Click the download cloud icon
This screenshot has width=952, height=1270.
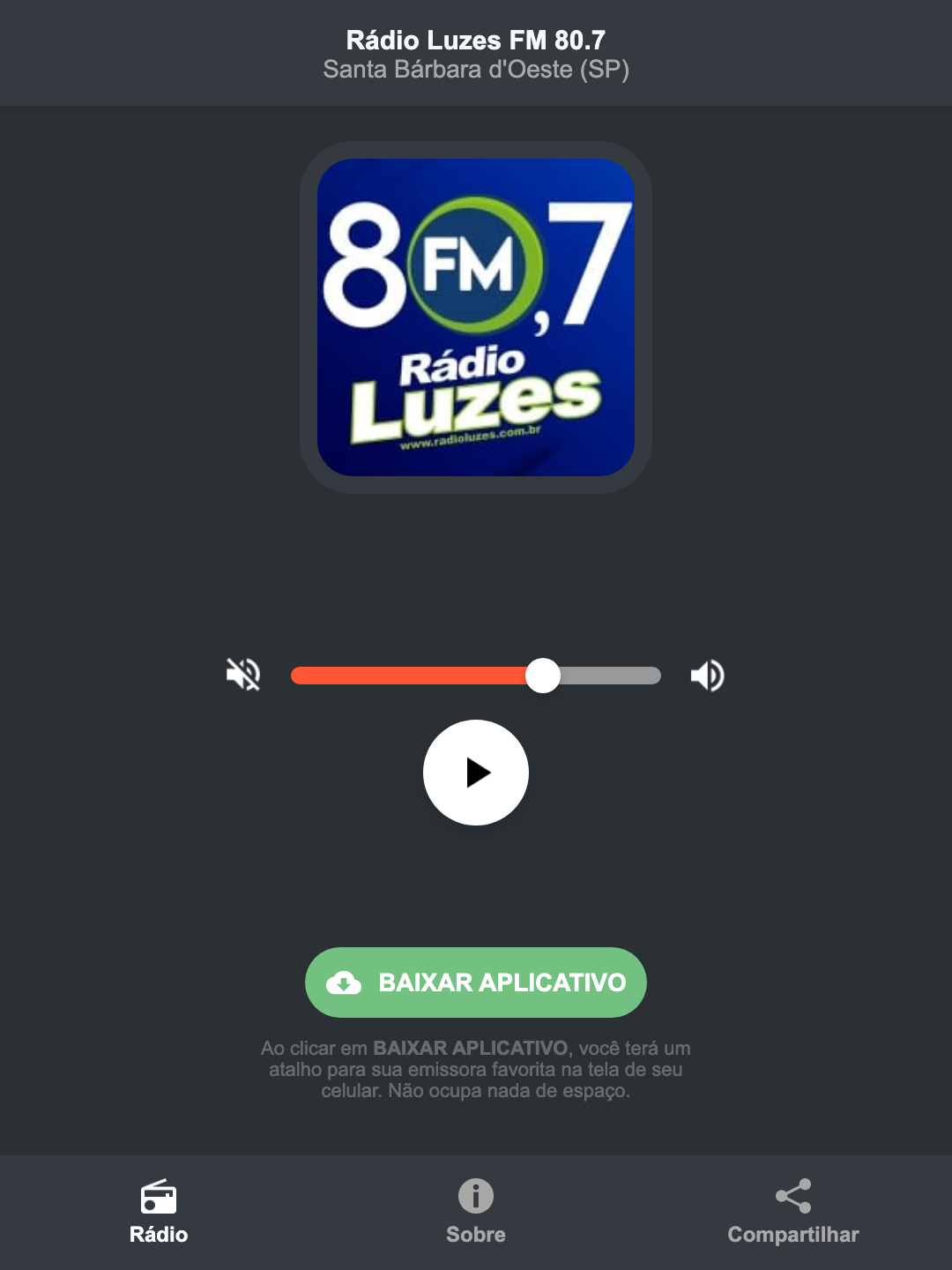coord(346,982)
